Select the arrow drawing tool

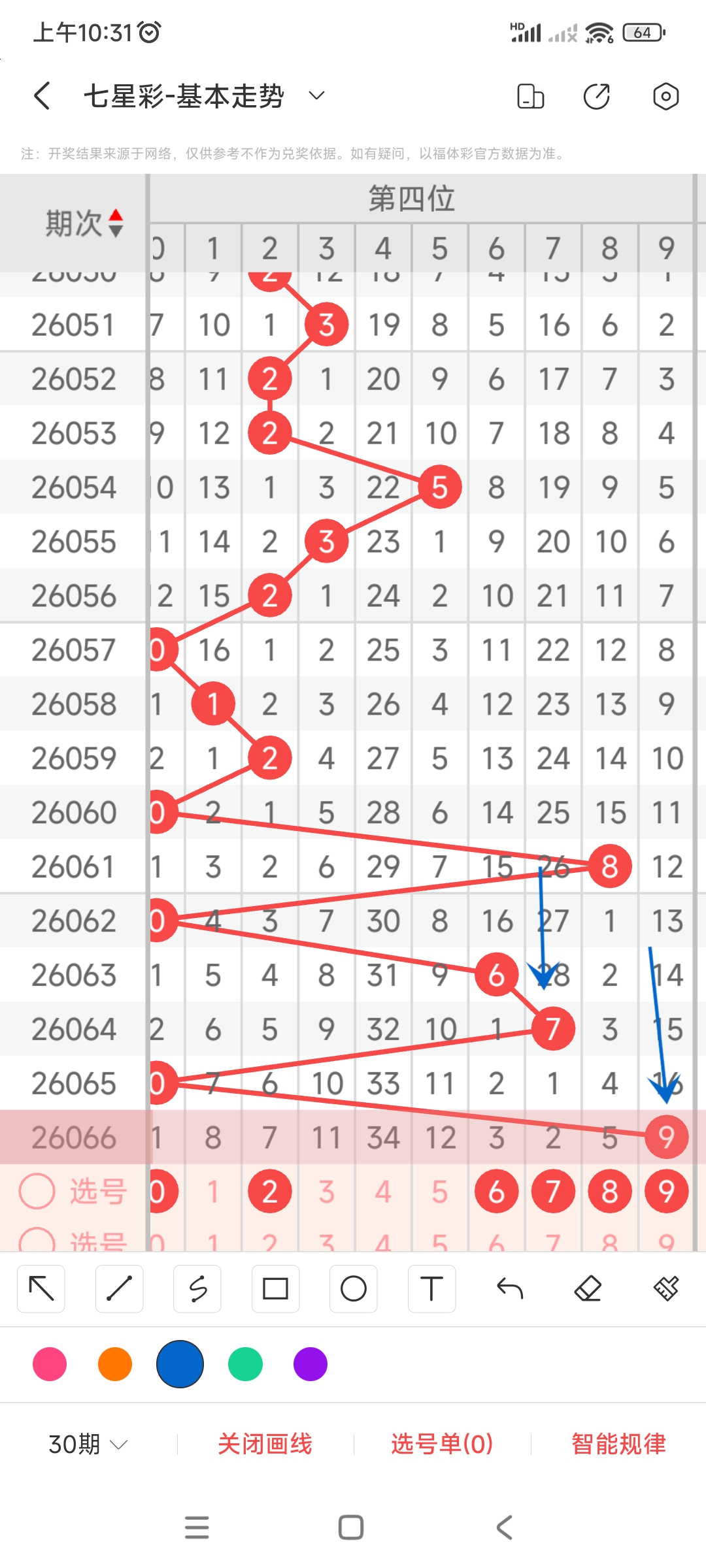(x=41, y=1288)
